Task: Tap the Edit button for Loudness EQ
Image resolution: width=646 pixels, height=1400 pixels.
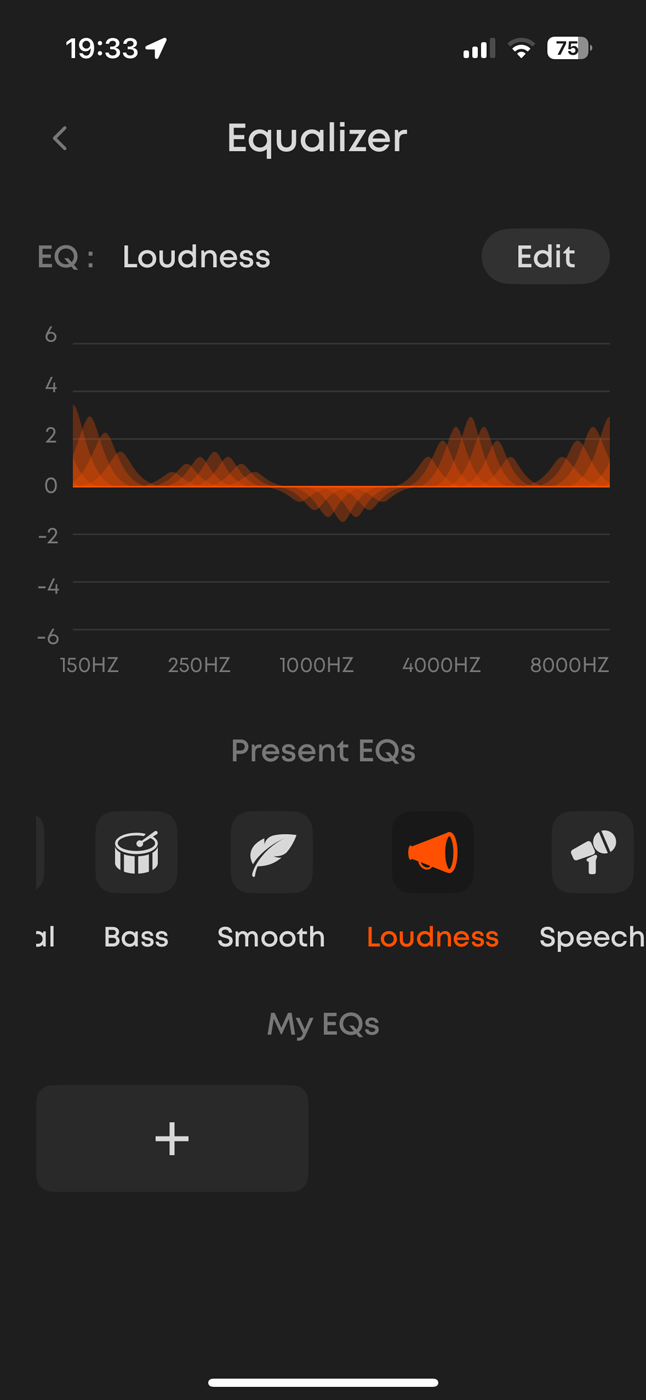Action: (545, 257)
